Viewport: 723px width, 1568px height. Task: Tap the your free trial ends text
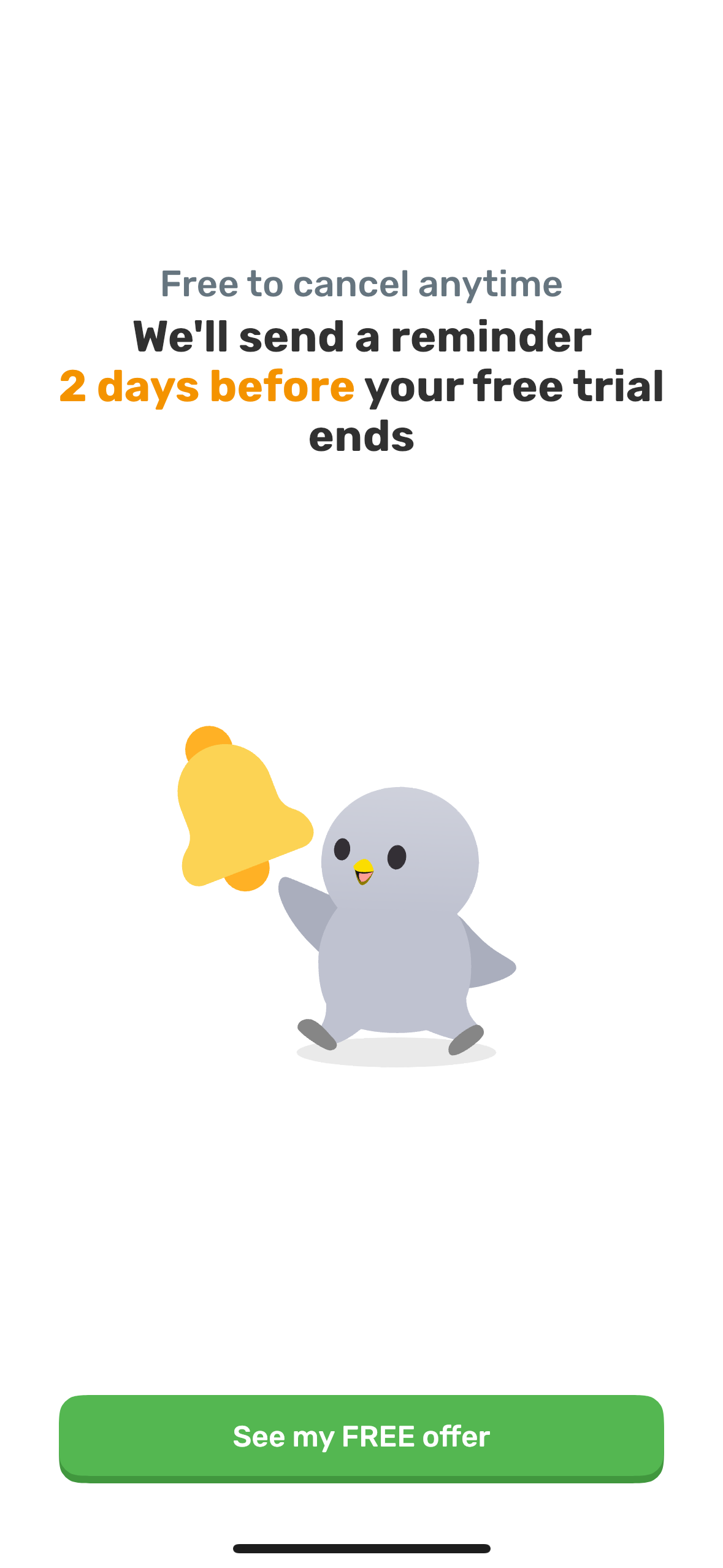(515, 386)
